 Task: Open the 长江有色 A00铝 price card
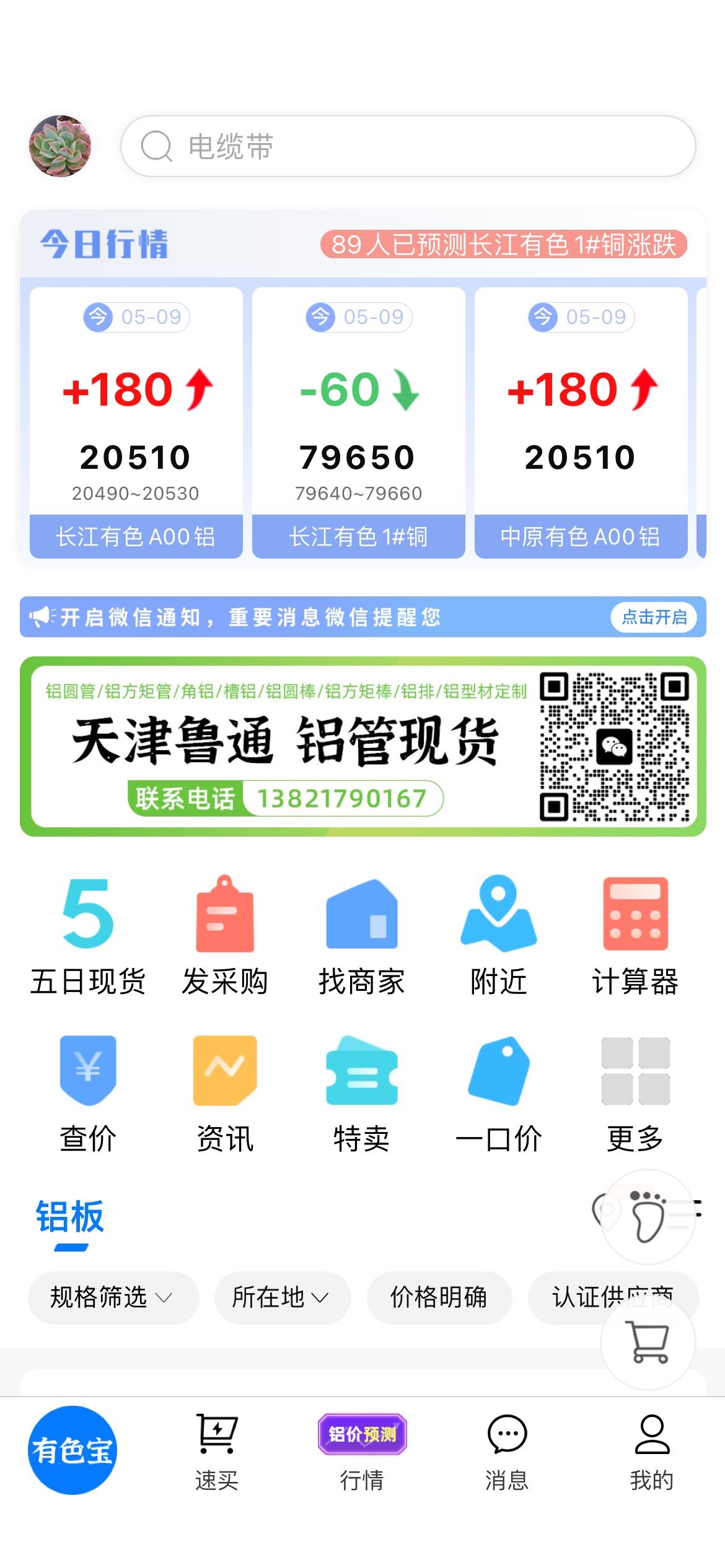(x=136, y=423)
